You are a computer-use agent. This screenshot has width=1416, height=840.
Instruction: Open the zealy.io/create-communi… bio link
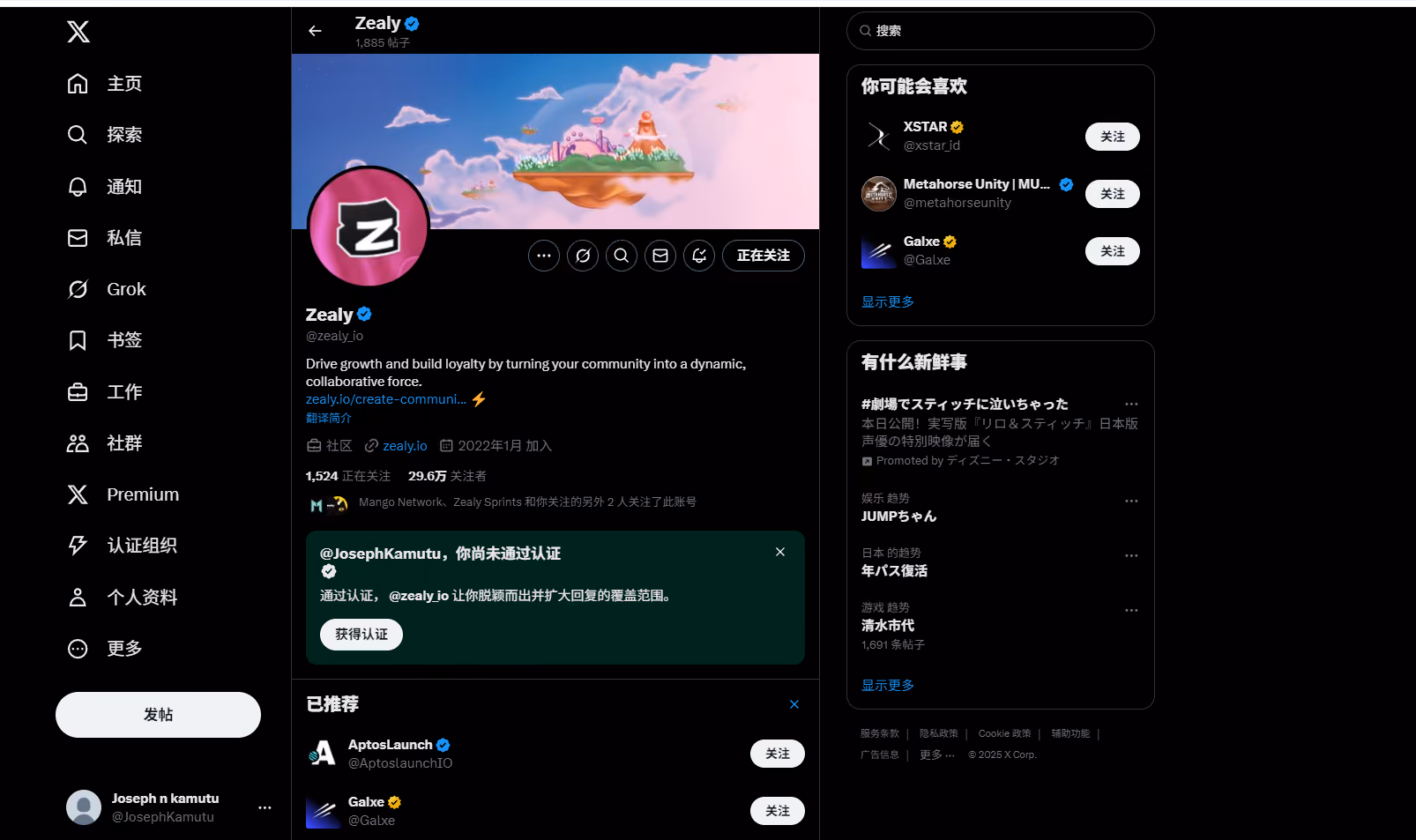click(x=386, y=399)
